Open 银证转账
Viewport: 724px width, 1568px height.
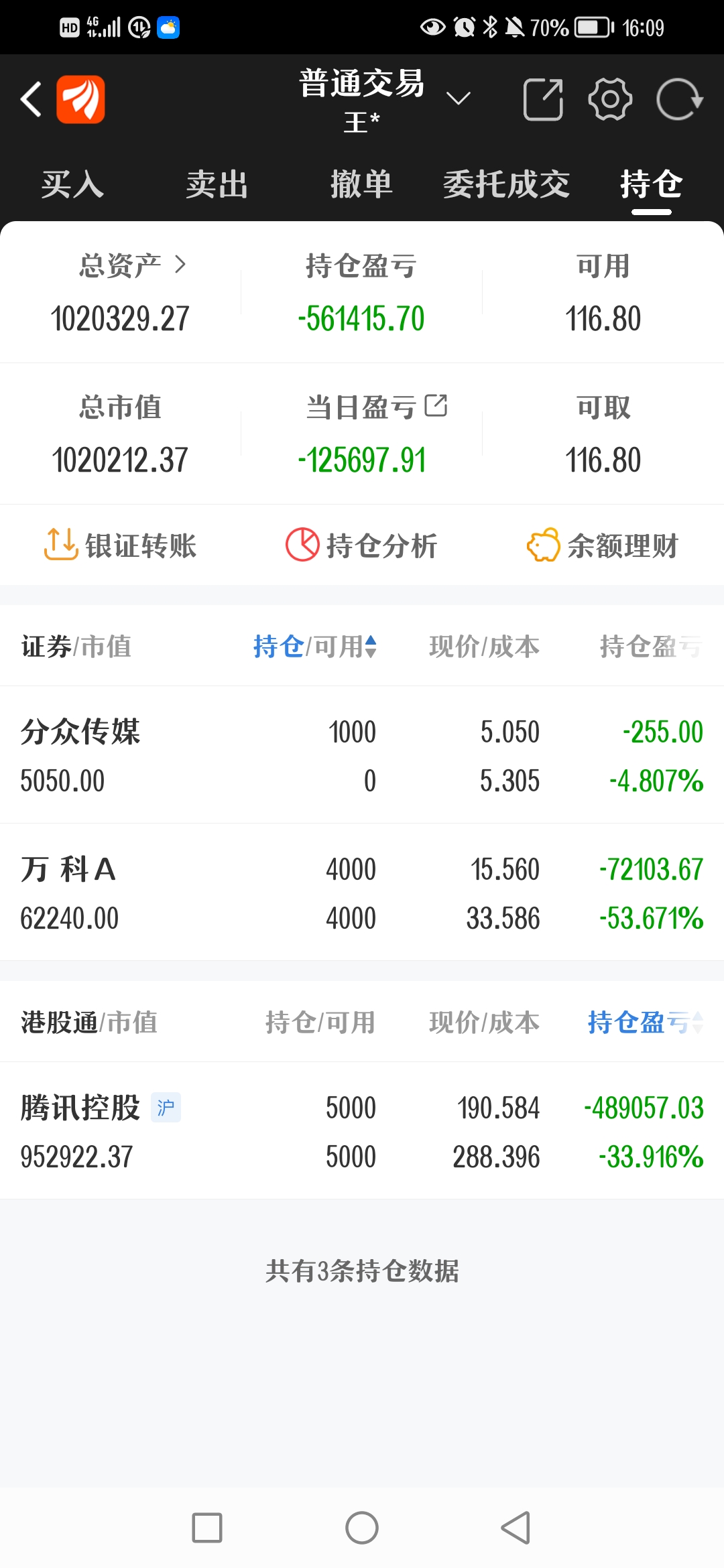[x=121, y=545]
